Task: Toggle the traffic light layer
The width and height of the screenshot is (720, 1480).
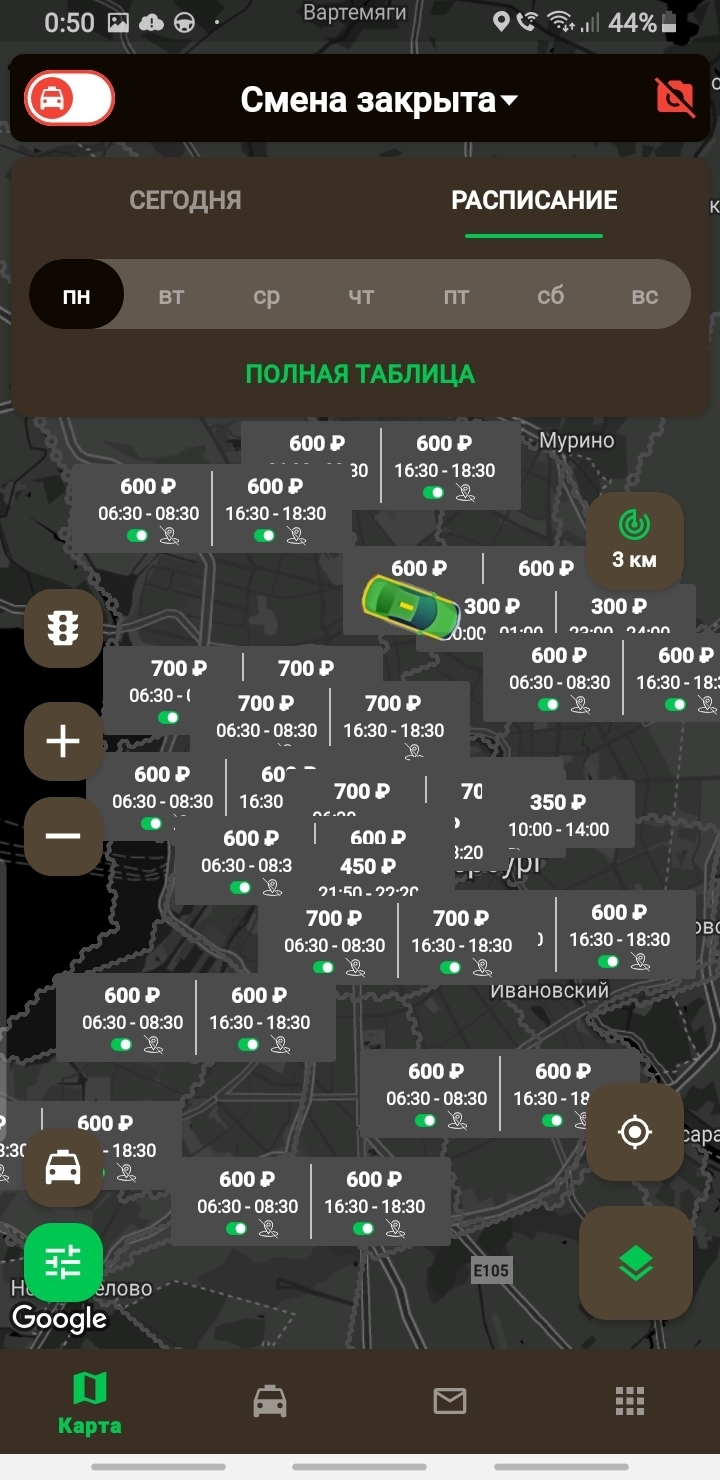Action: 64,629
